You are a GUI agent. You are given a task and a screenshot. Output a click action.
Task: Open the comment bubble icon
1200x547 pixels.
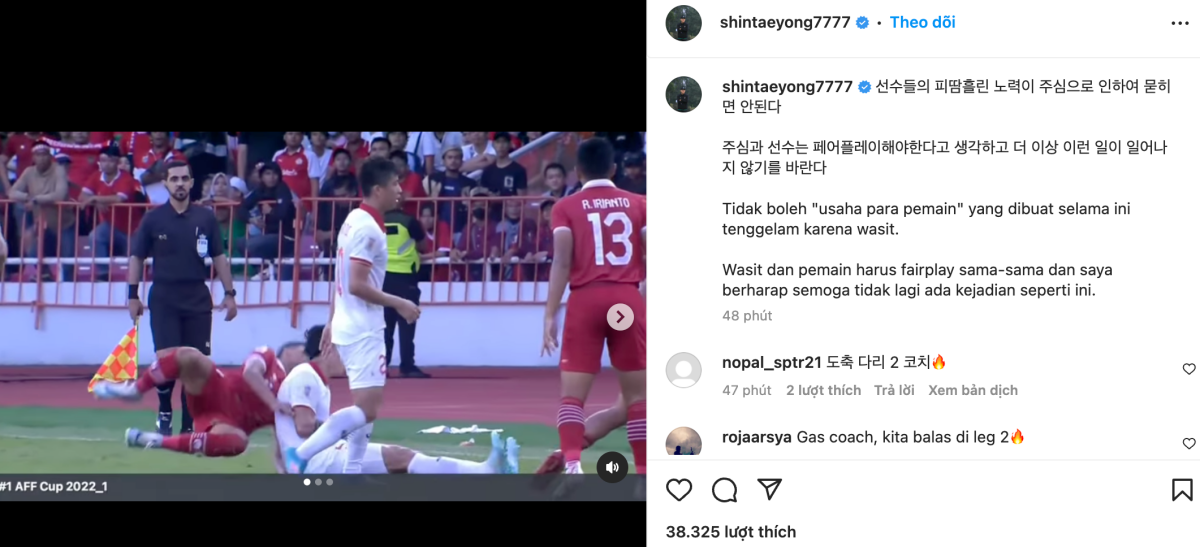pyautogui.click(x=724, y=489)
